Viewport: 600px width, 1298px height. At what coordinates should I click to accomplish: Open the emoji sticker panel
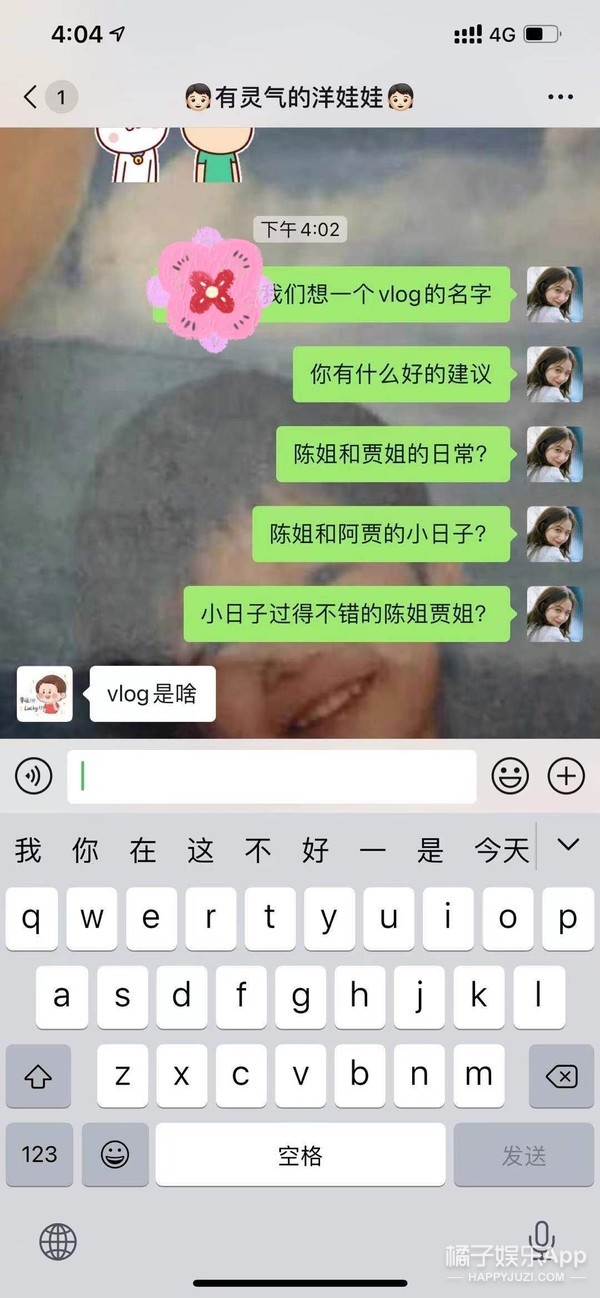[510, 776]
